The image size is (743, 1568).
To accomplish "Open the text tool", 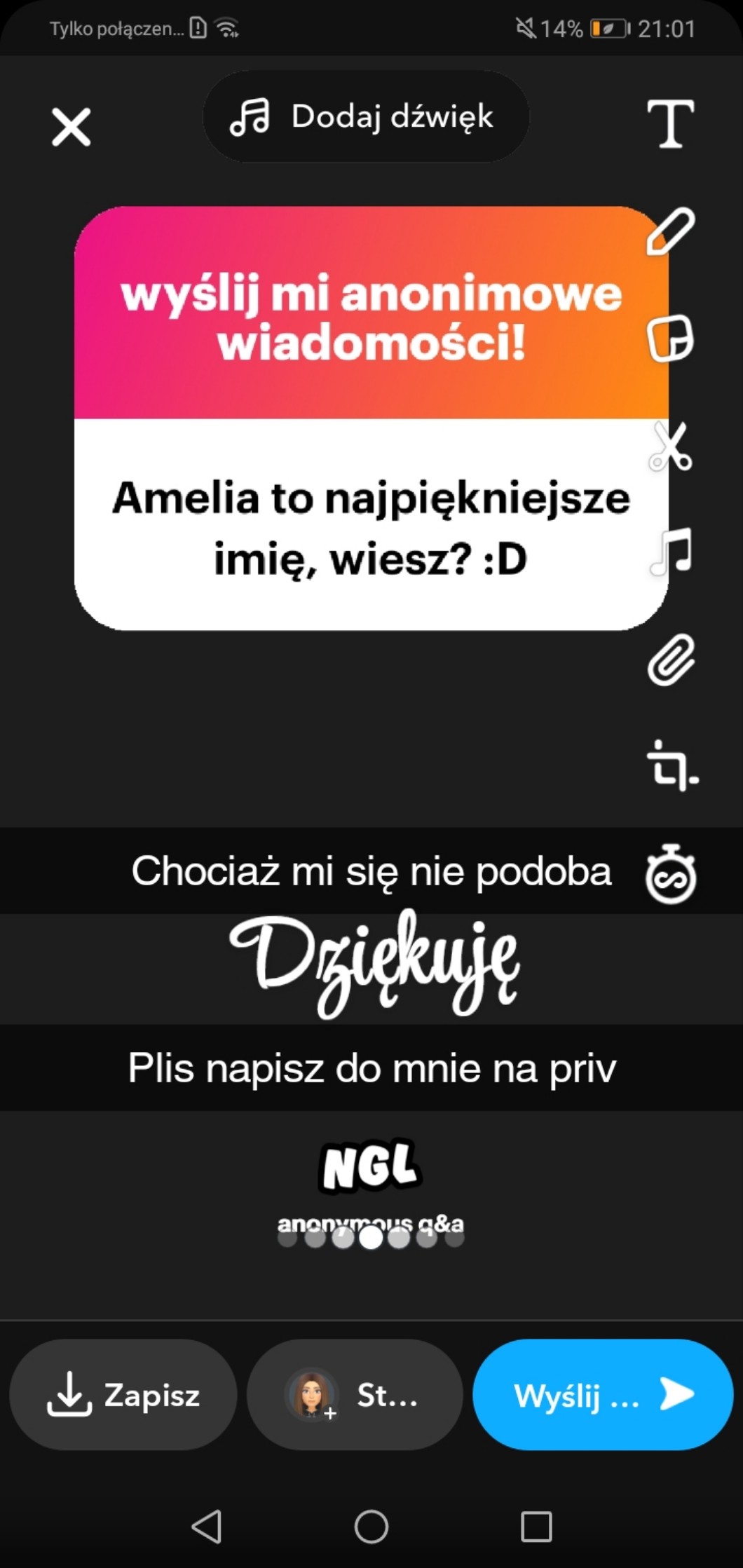I will coord(670,123).
